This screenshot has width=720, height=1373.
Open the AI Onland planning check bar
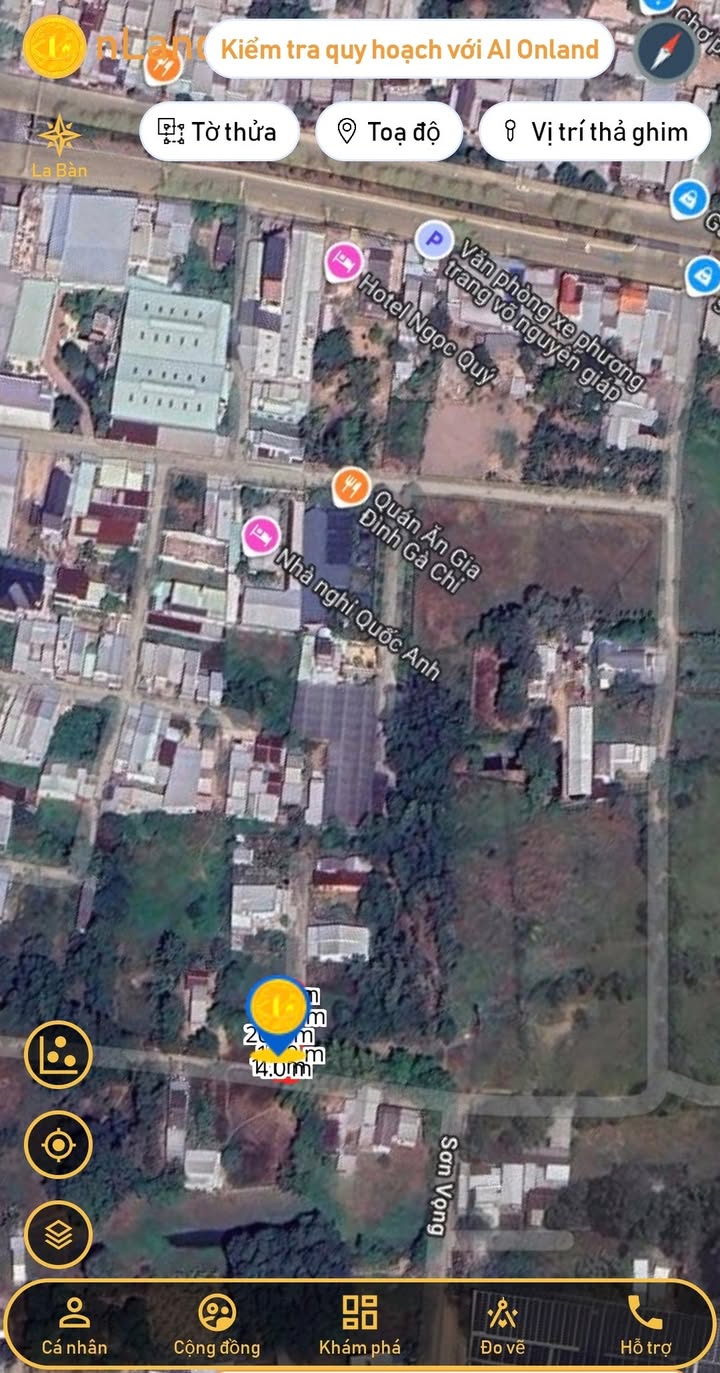(x=409, y=49)
